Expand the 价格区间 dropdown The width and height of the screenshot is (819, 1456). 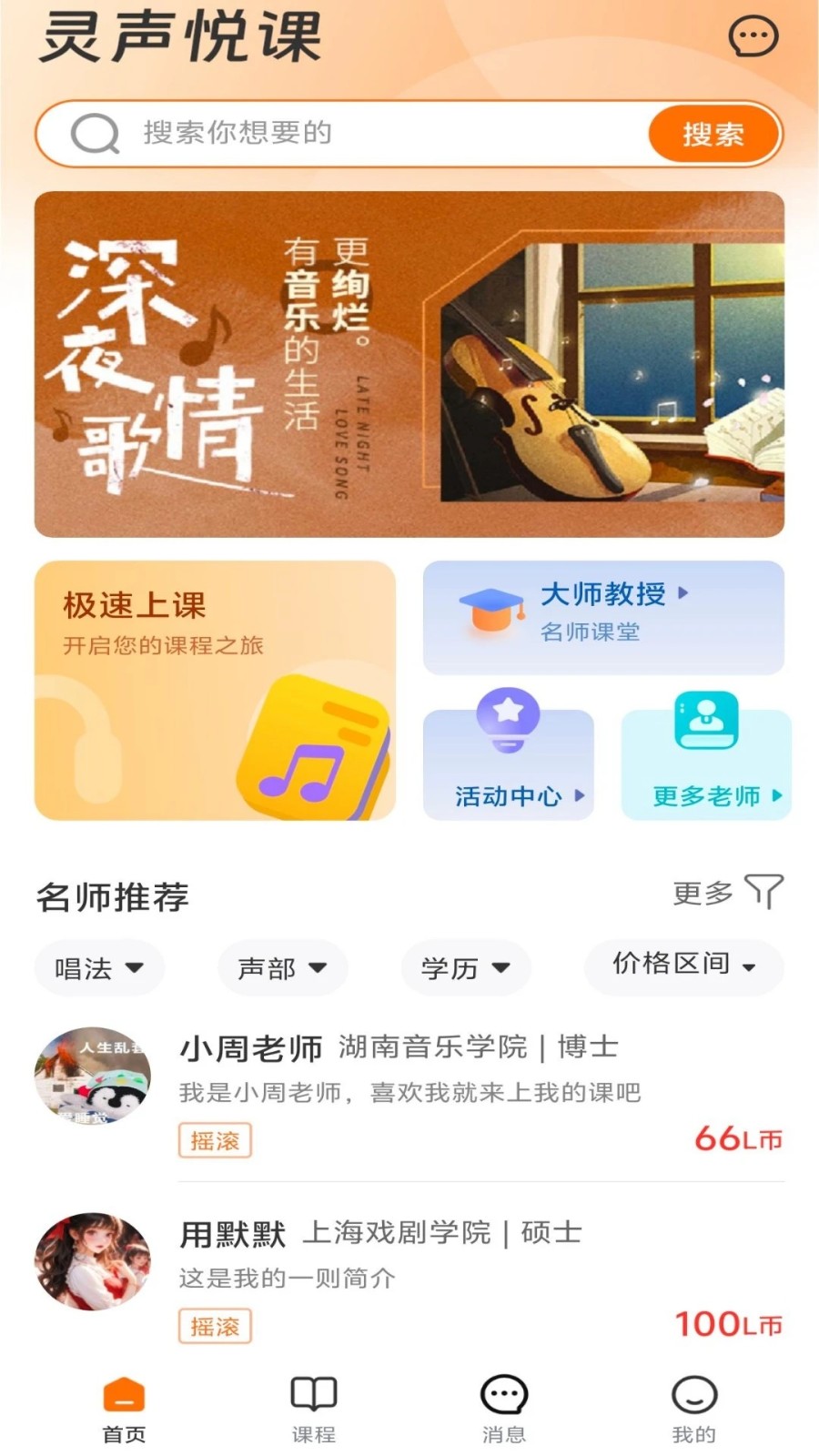pos(684,965)
